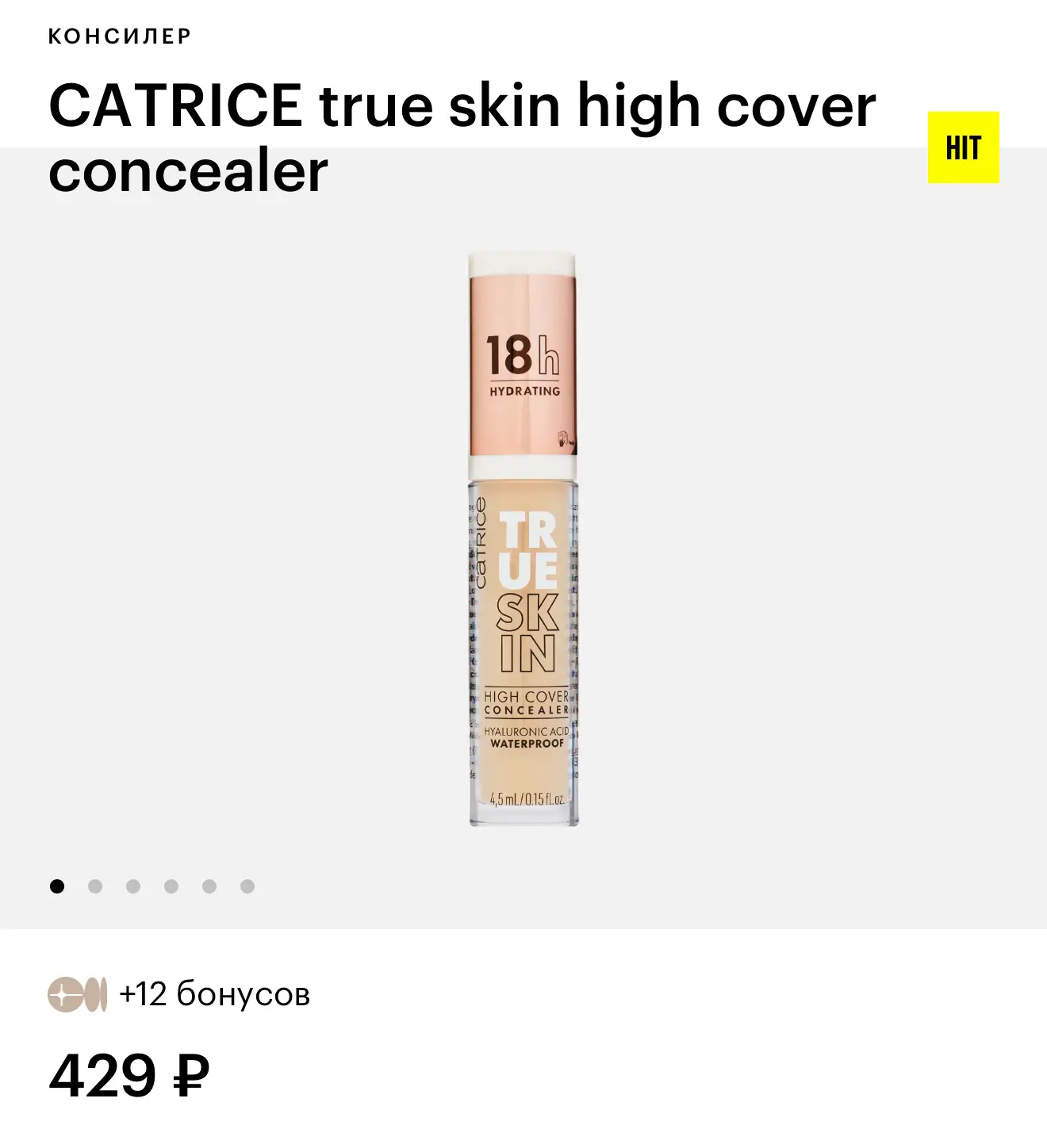
Task: Open the CATRICE concealer product photo
Action: [523, 539]
